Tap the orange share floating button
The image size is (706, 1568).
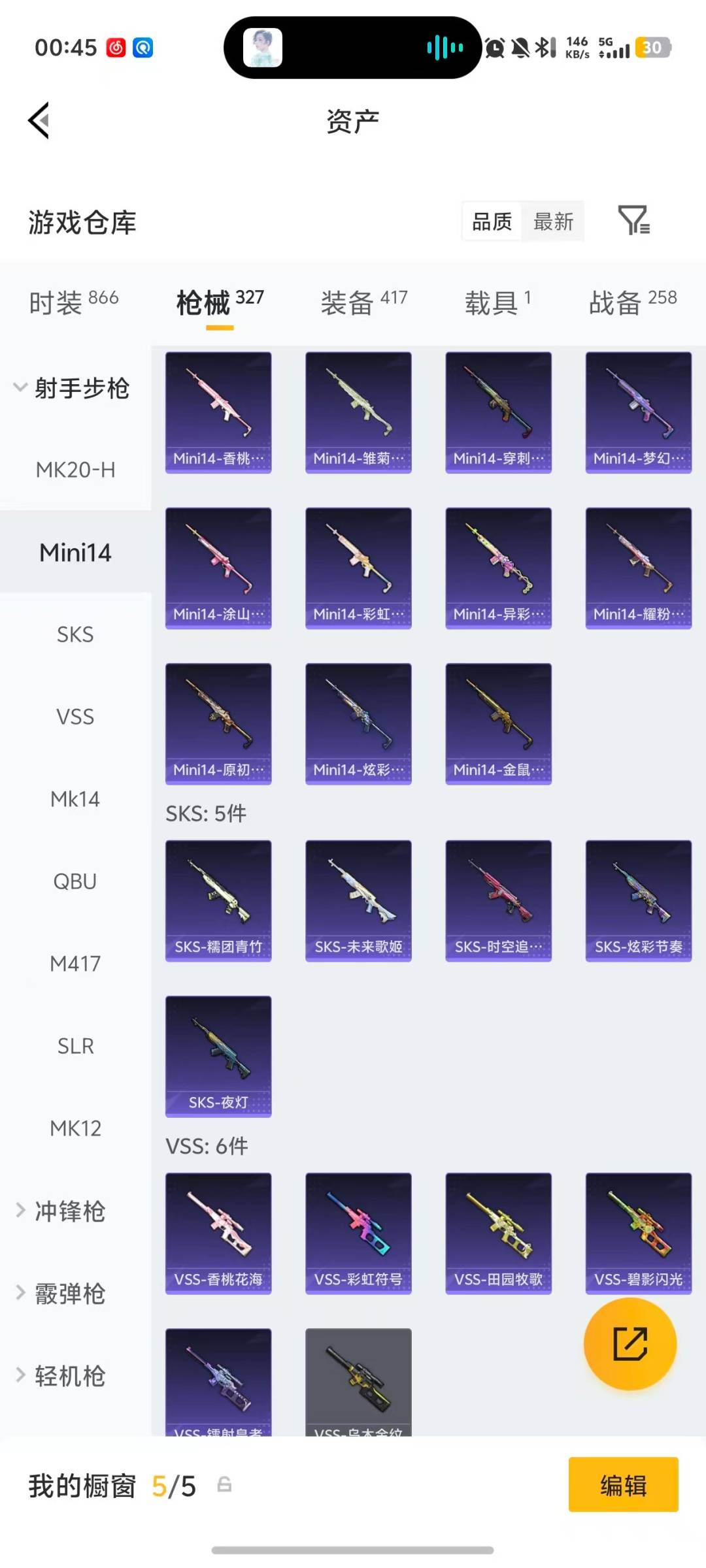[x=630, y=1344]
